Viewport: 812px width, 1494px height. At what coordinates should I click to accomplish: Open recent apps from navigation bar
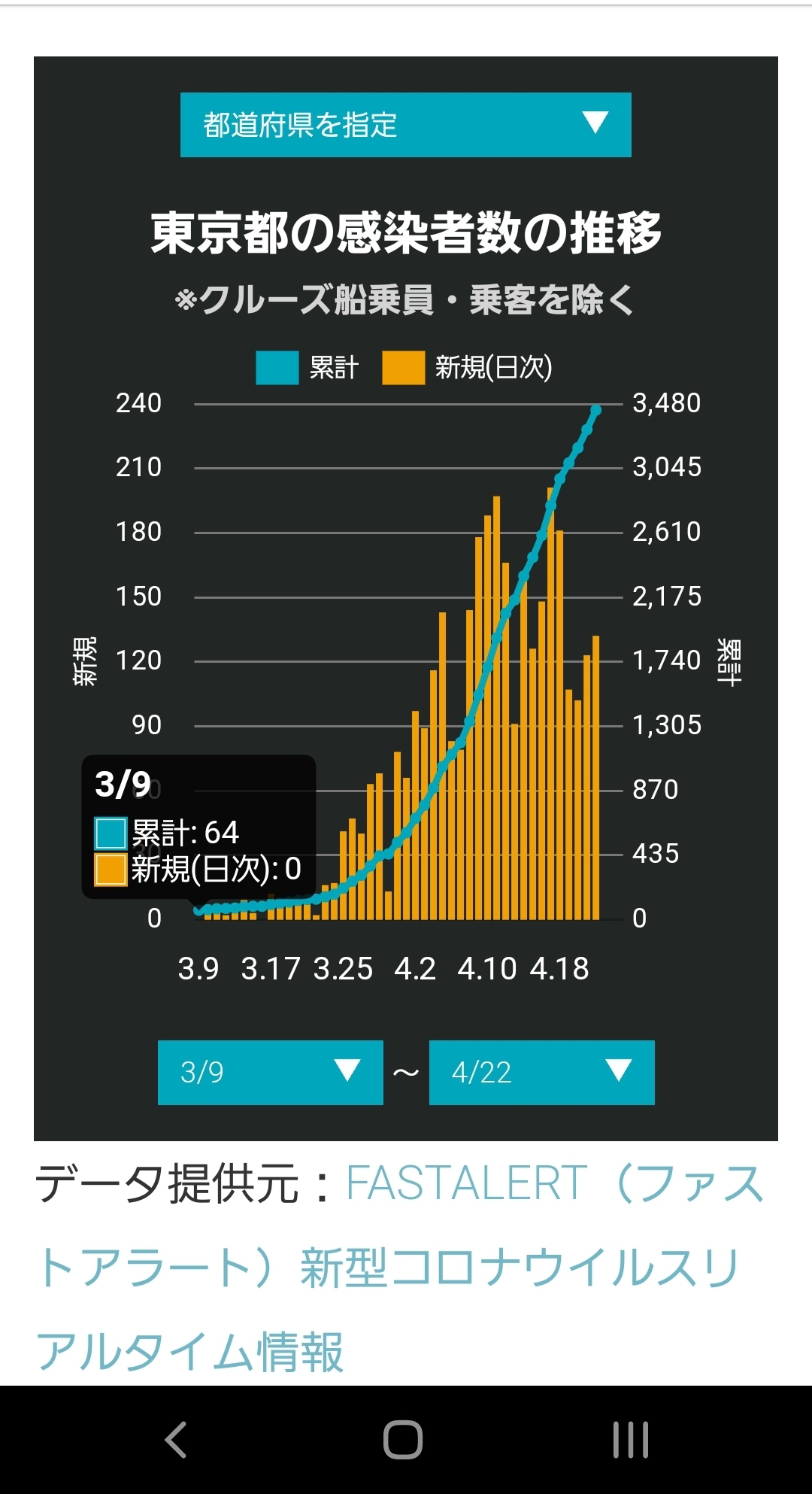point(631,1440)
